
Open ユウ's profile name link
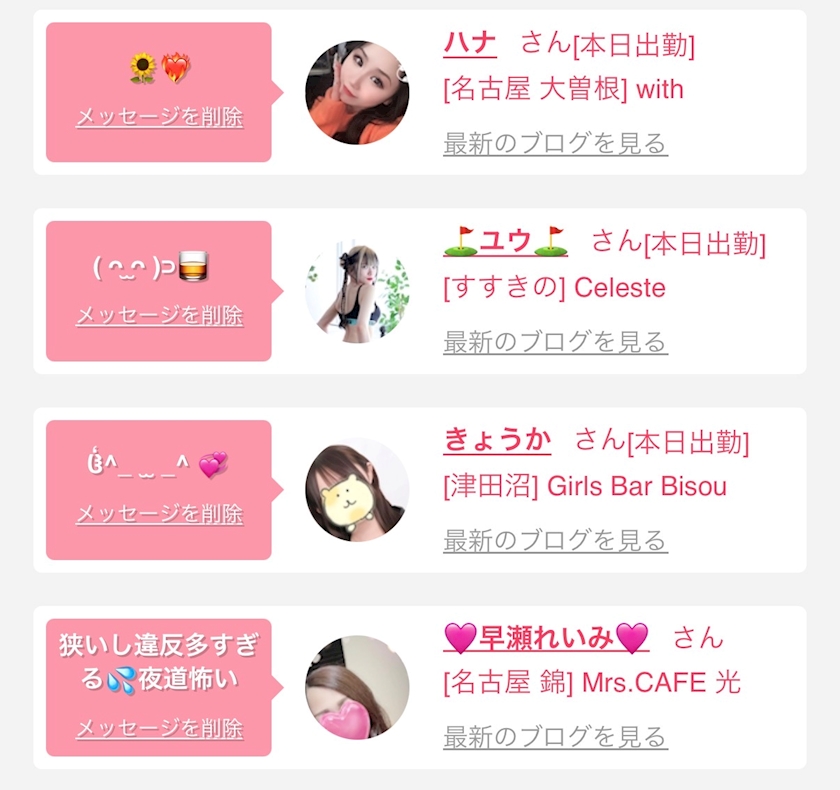505,242
